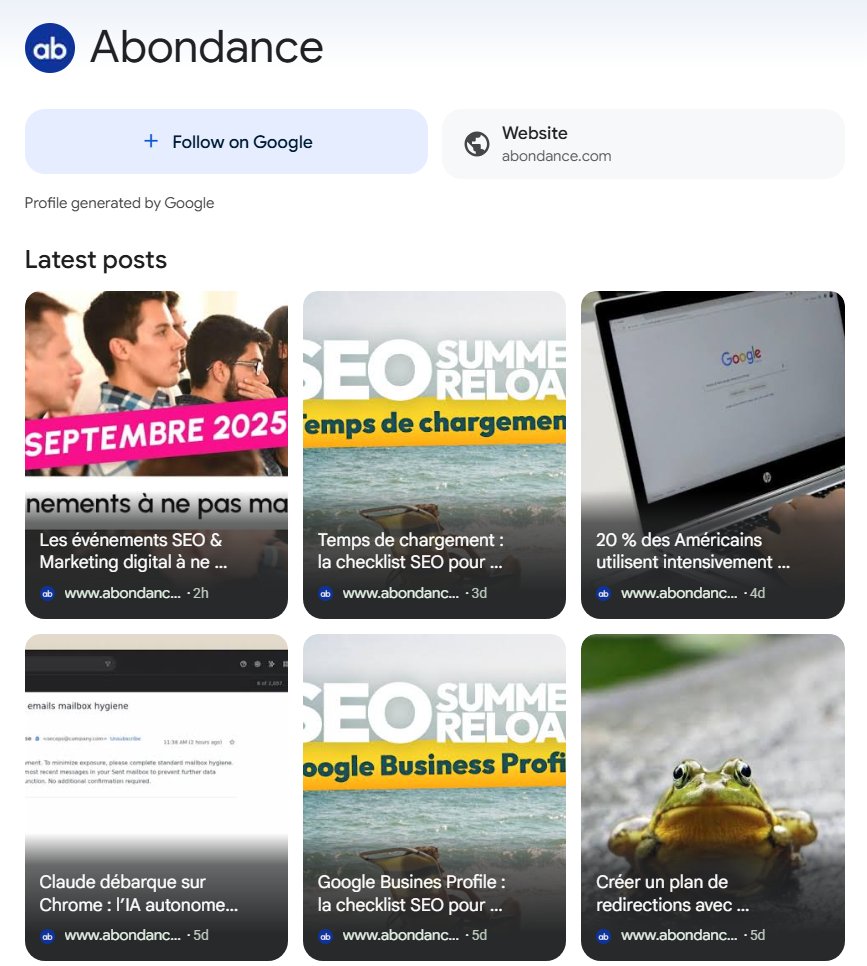
Task: Open the Temps de chargement checklist post
Action: pyautogui.click(x=434, y=455)
